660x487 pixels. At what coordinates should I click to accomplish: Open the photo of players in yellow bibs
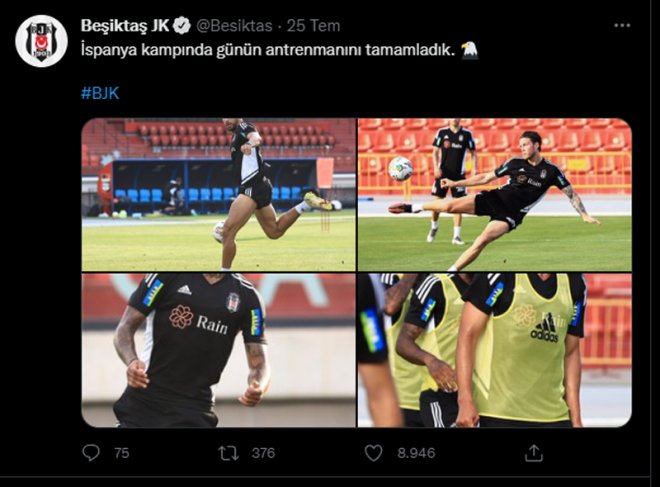[495, 350]
